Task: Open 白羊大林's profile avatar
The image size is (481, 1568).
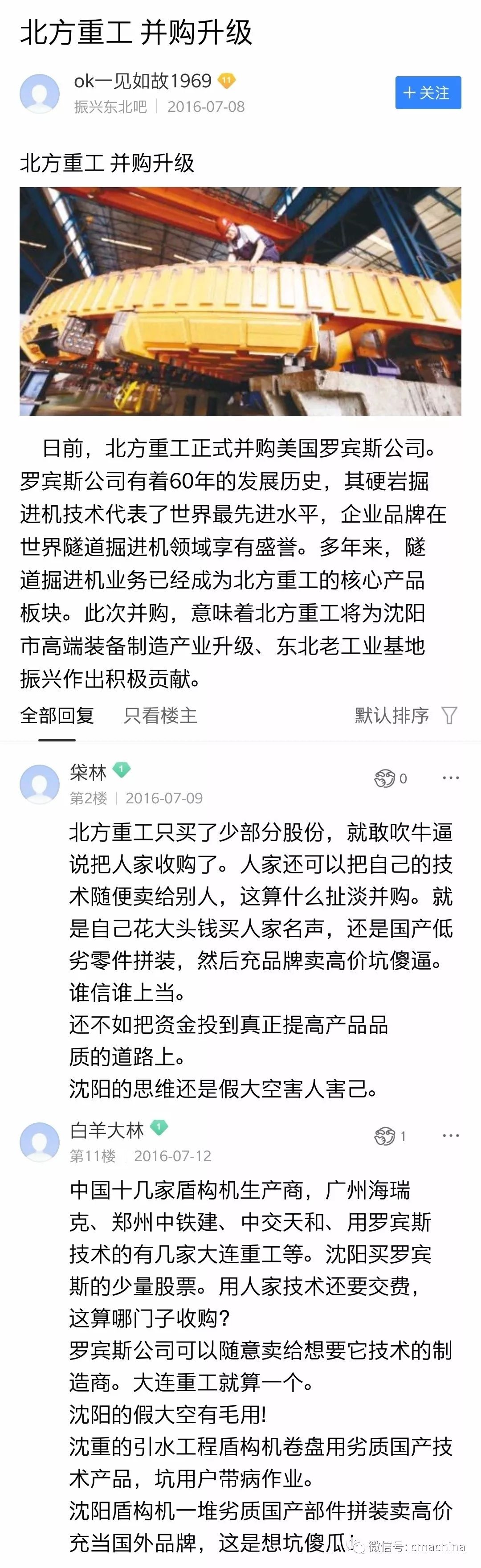Action: tap(40, 1141)
